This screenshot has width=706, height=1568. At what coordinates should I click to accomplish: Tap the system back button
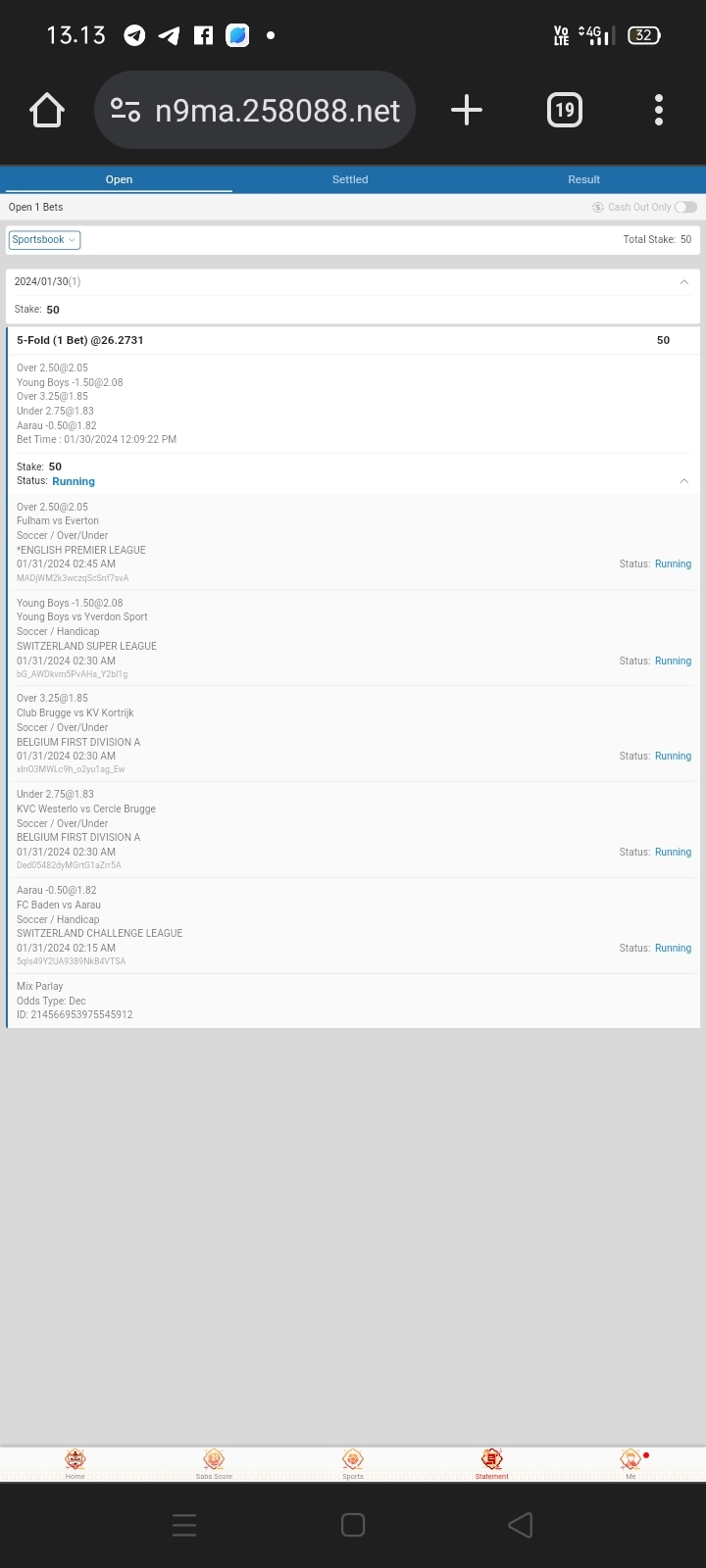tap(521, 1525)
